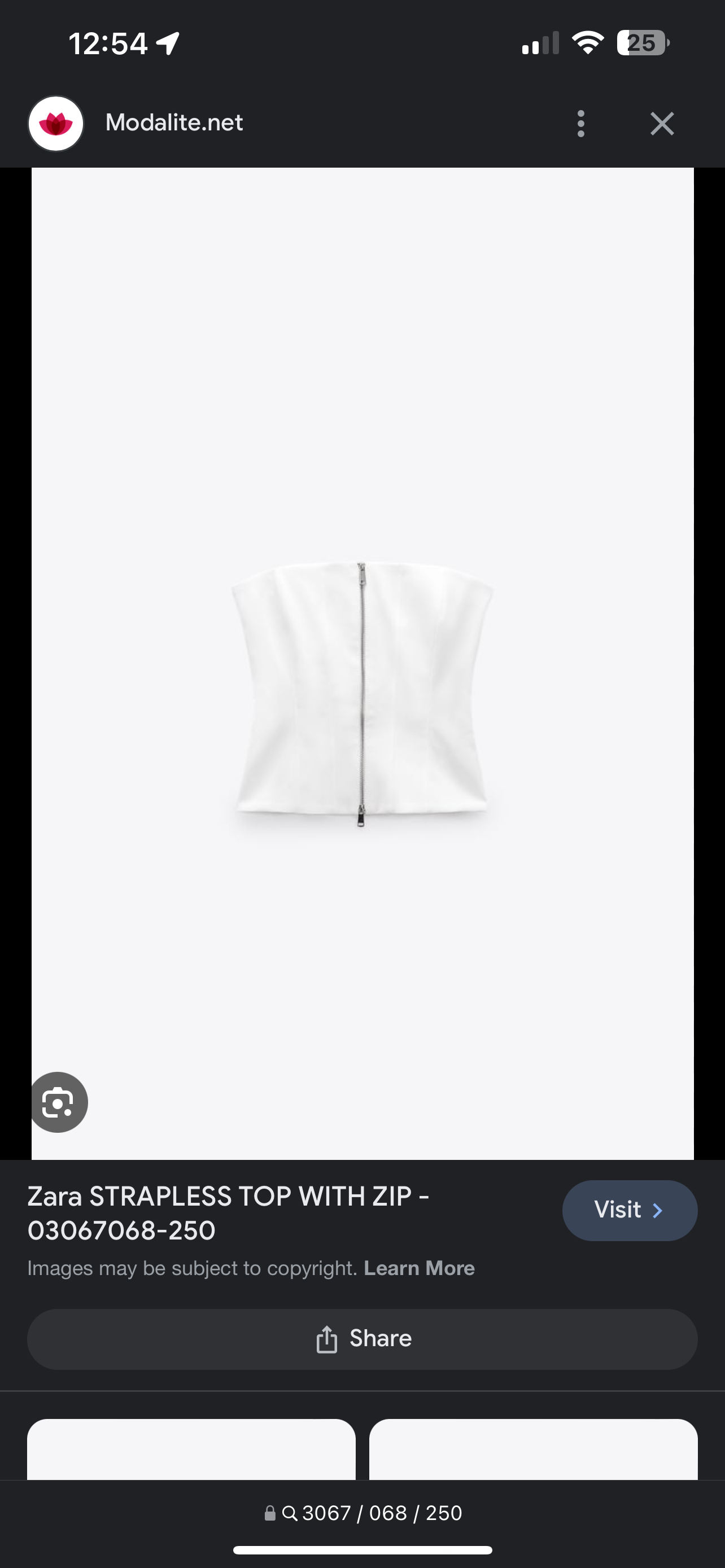
Task: Open the Learn More copyright link
Action: coord(419,1268)
